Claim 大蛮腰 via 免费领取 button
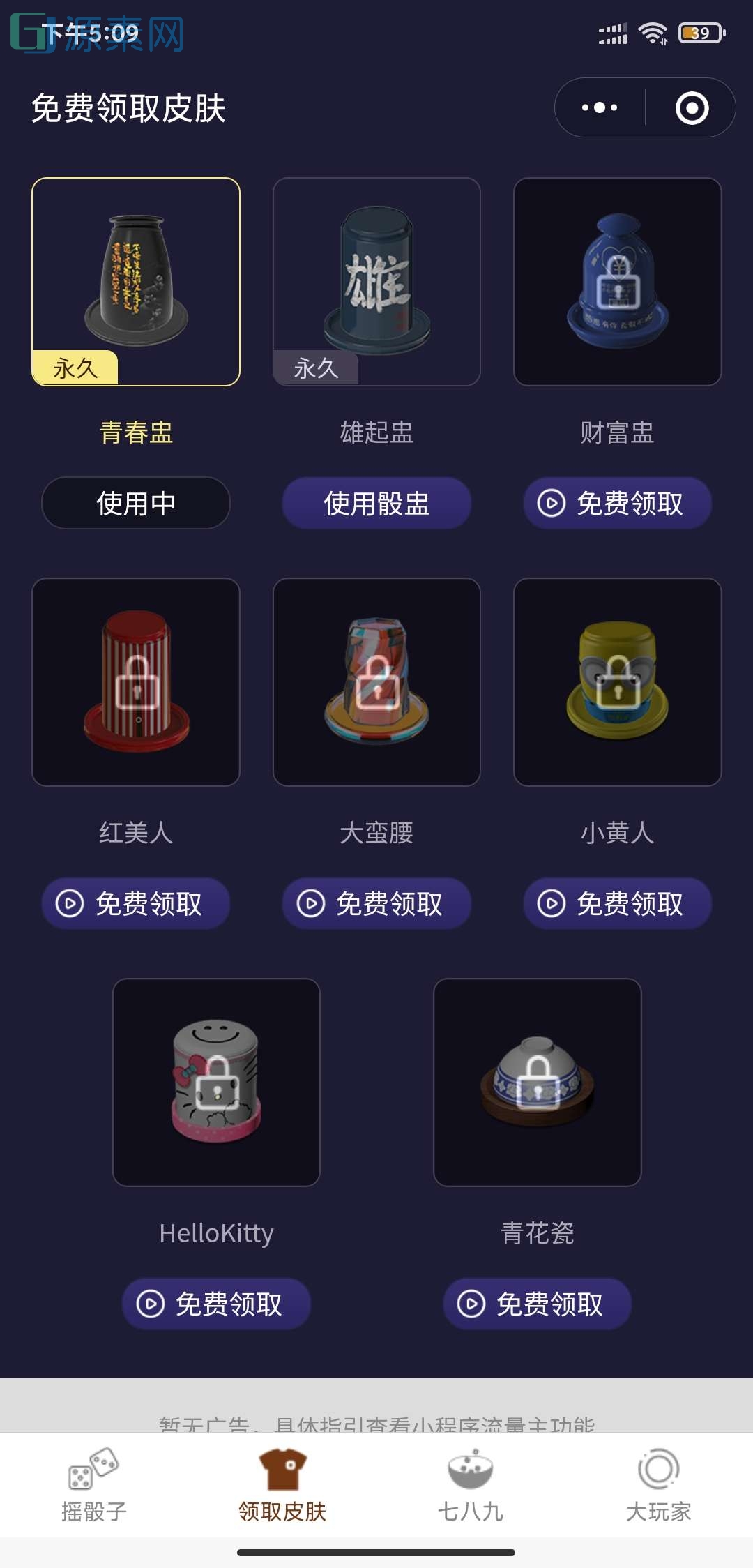 (x=376, y=903)
